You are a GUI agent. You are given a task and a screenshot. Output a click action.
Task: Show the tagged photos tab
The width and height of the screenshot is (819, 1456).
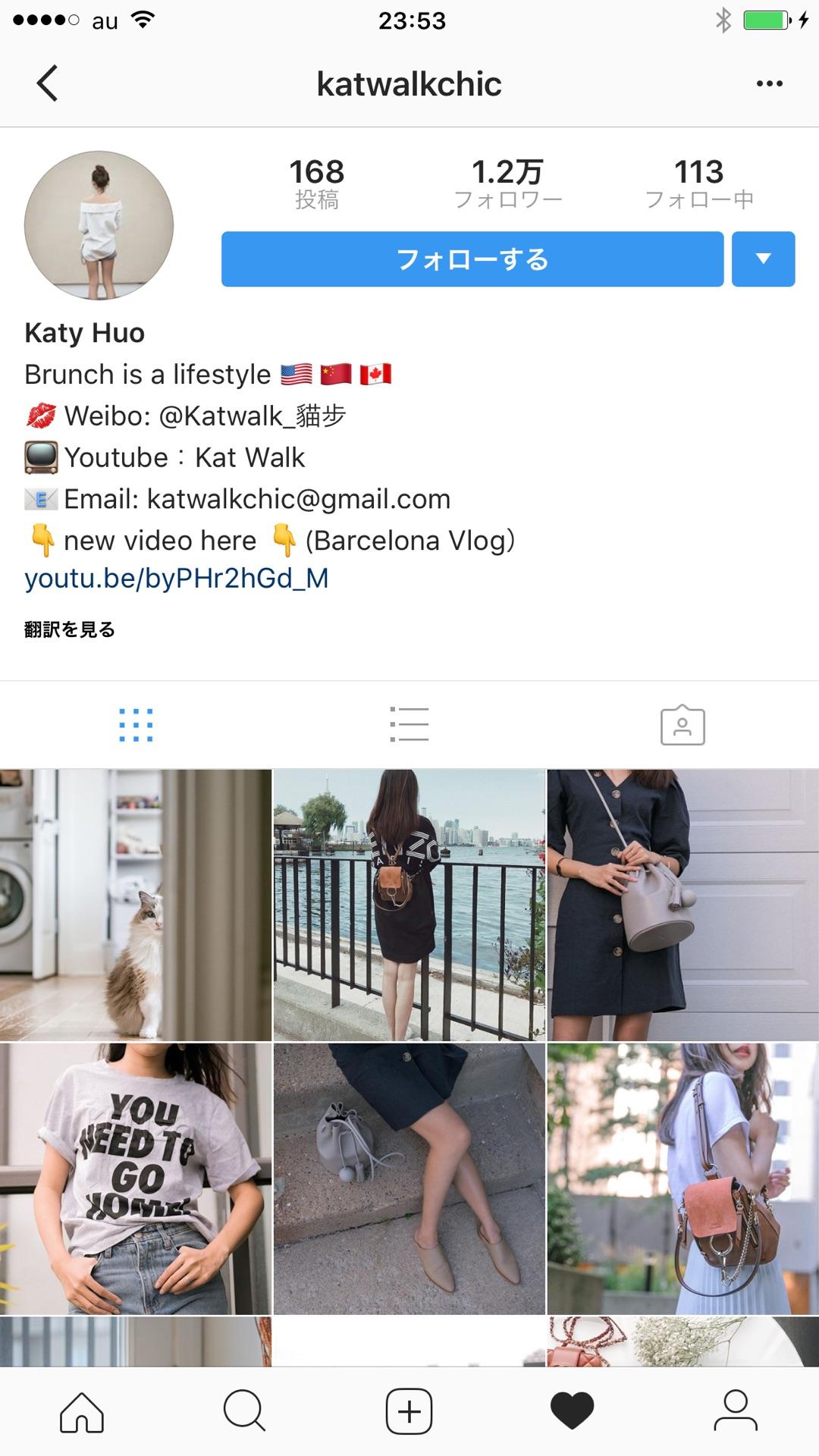pos(682,725)
